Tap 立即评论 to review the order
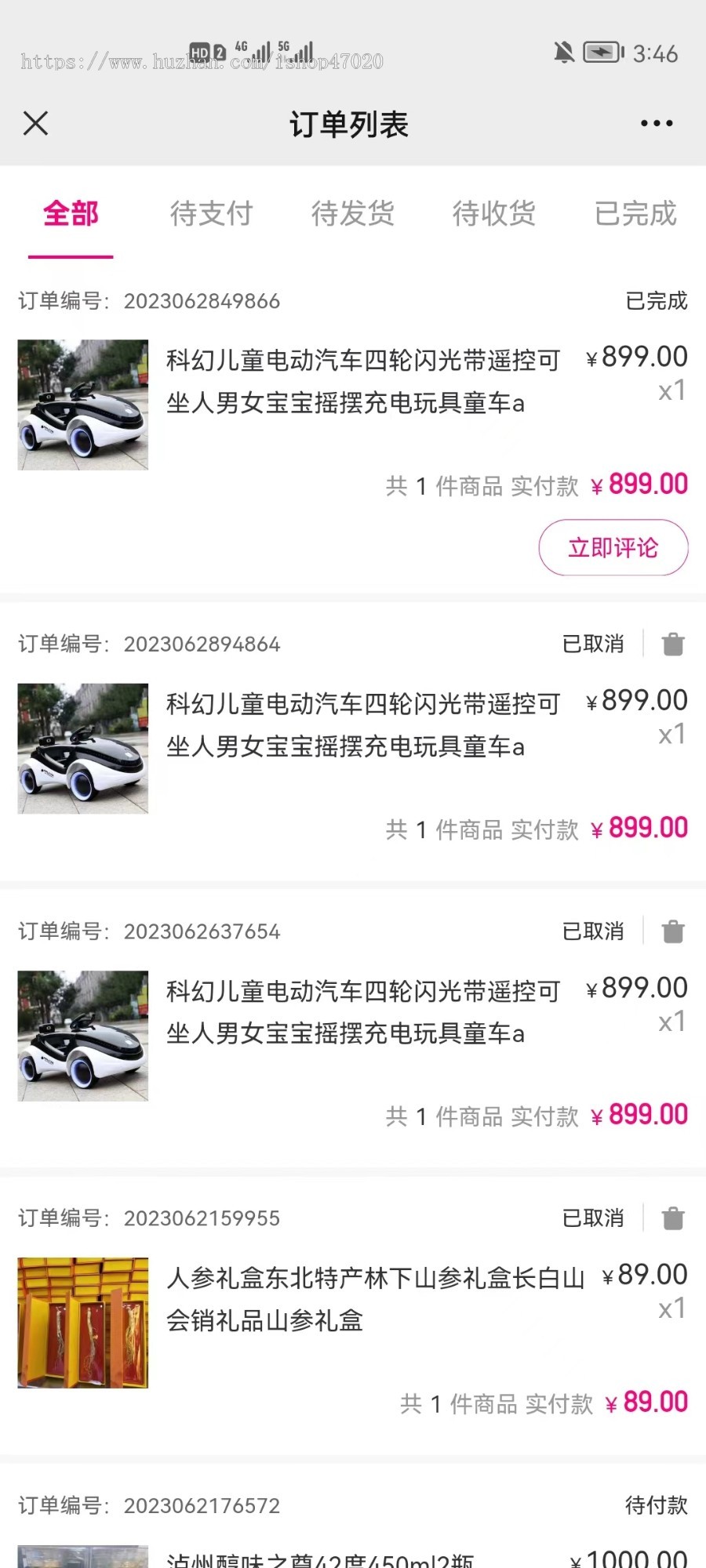This screenshot has width=706, height=1568. pyautogui.click(x=613, y=547)
